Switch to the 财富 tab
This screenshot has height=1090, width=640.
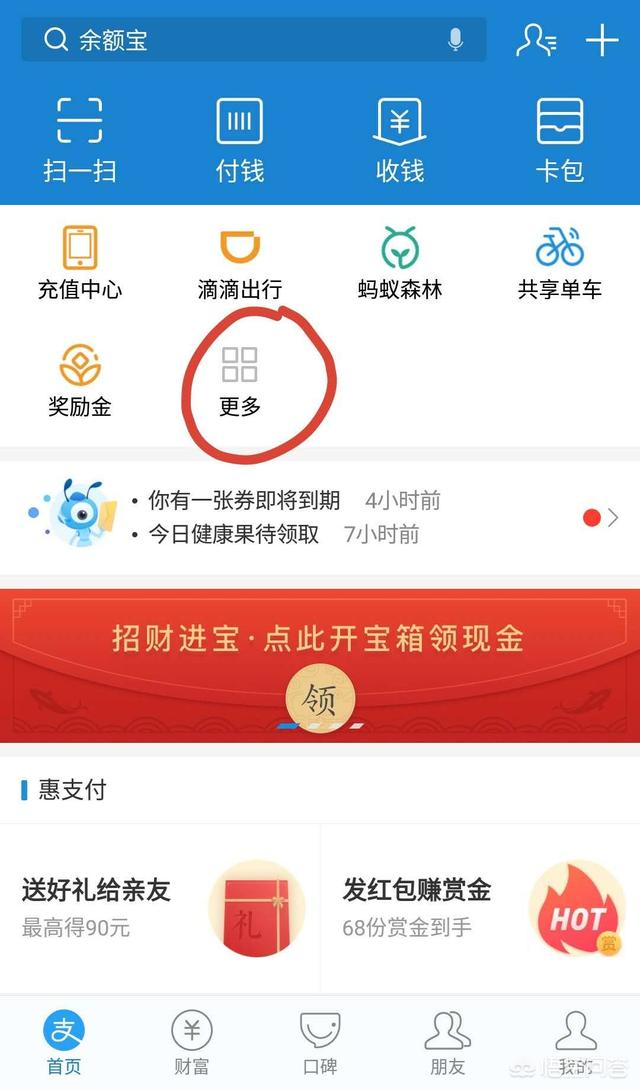point(192,1043)
